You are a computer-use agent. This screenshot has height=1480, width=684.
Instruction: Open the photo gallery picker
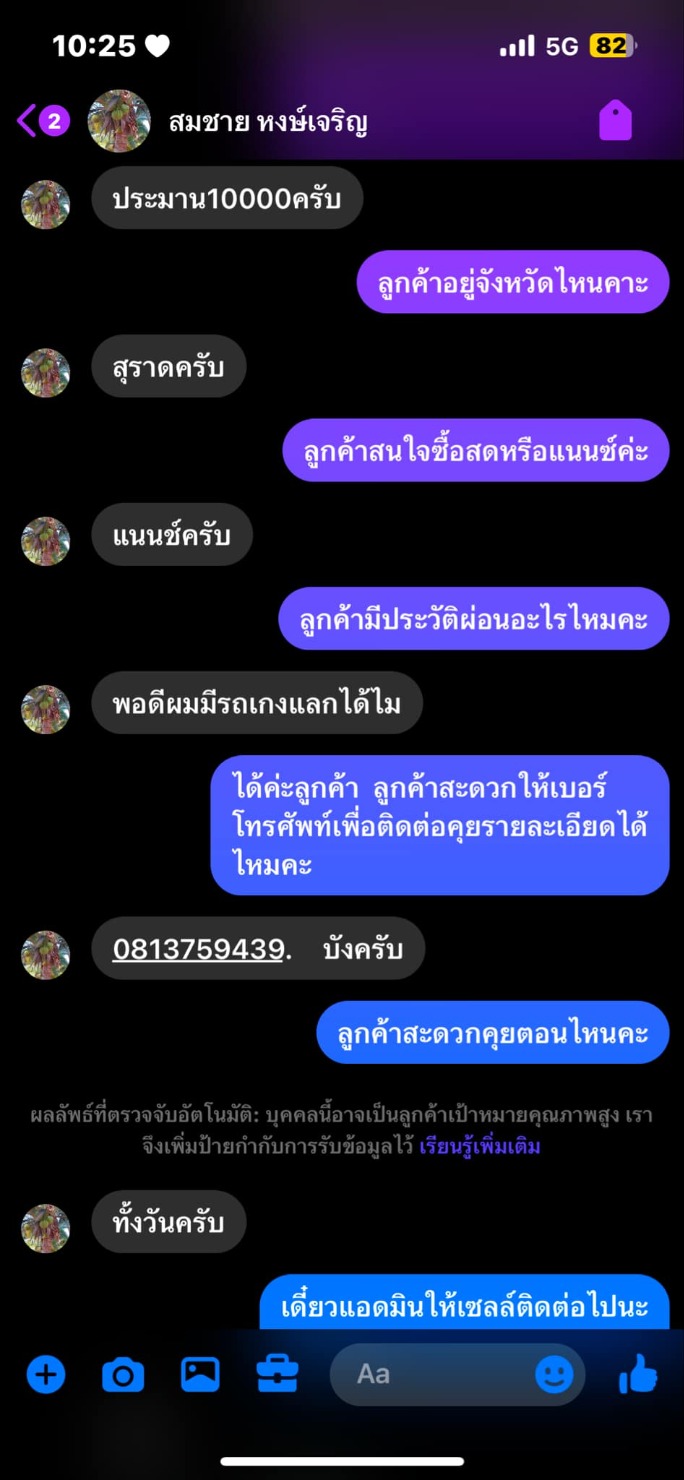point(200,1374)
